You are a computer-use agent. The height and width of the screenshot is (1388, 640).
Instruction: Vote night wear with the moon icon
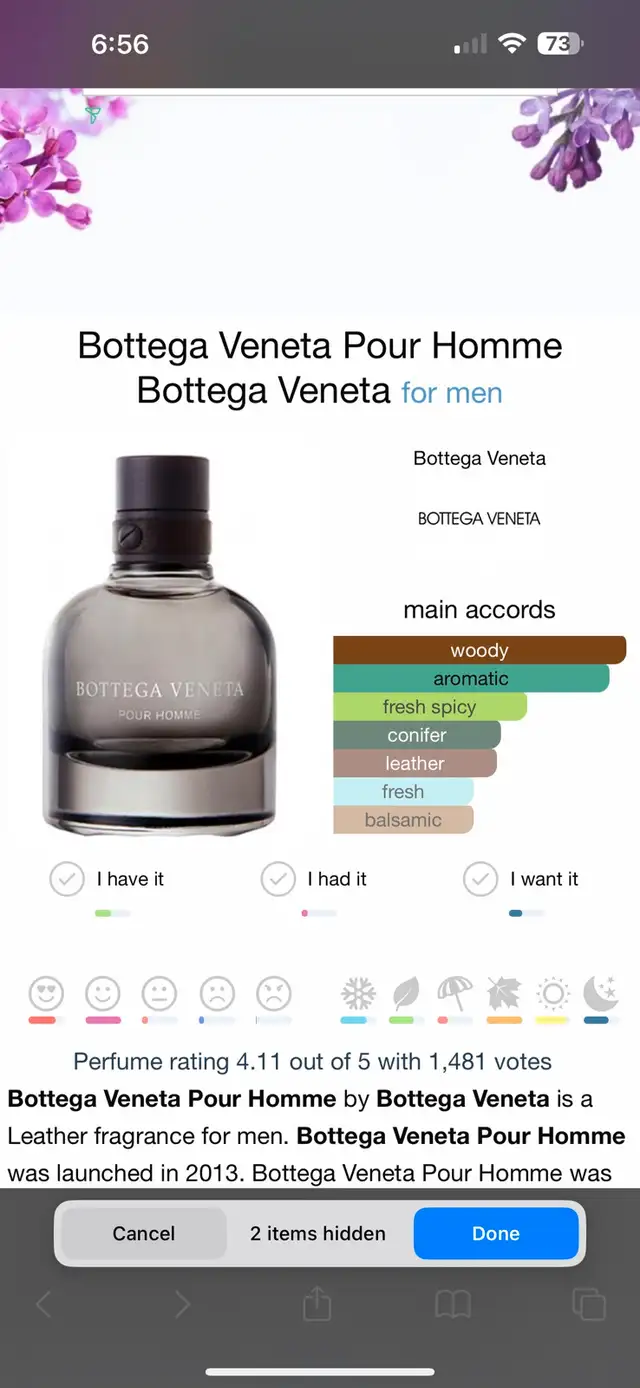601,994
